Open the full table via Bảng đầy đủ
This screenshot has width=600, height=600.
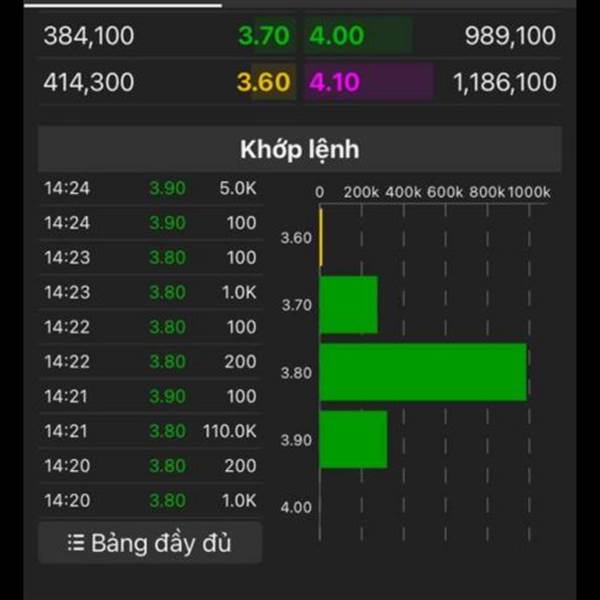coord(150,543)
